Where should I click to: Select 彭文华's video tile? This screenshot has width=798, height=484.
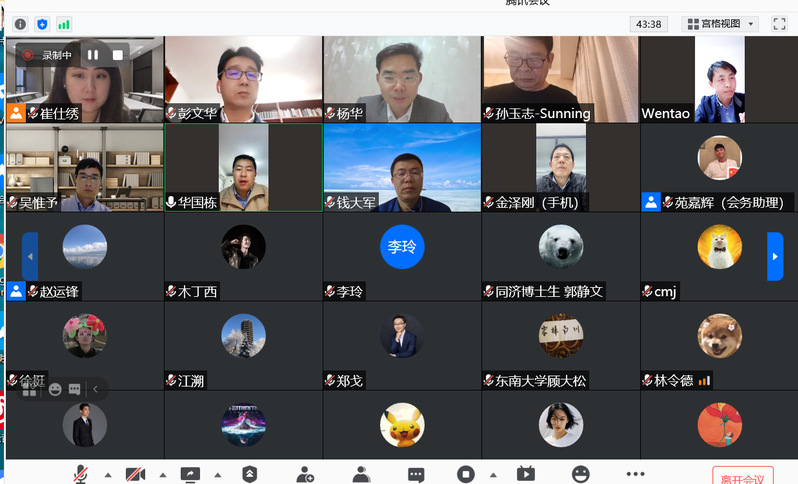(243, 78)
